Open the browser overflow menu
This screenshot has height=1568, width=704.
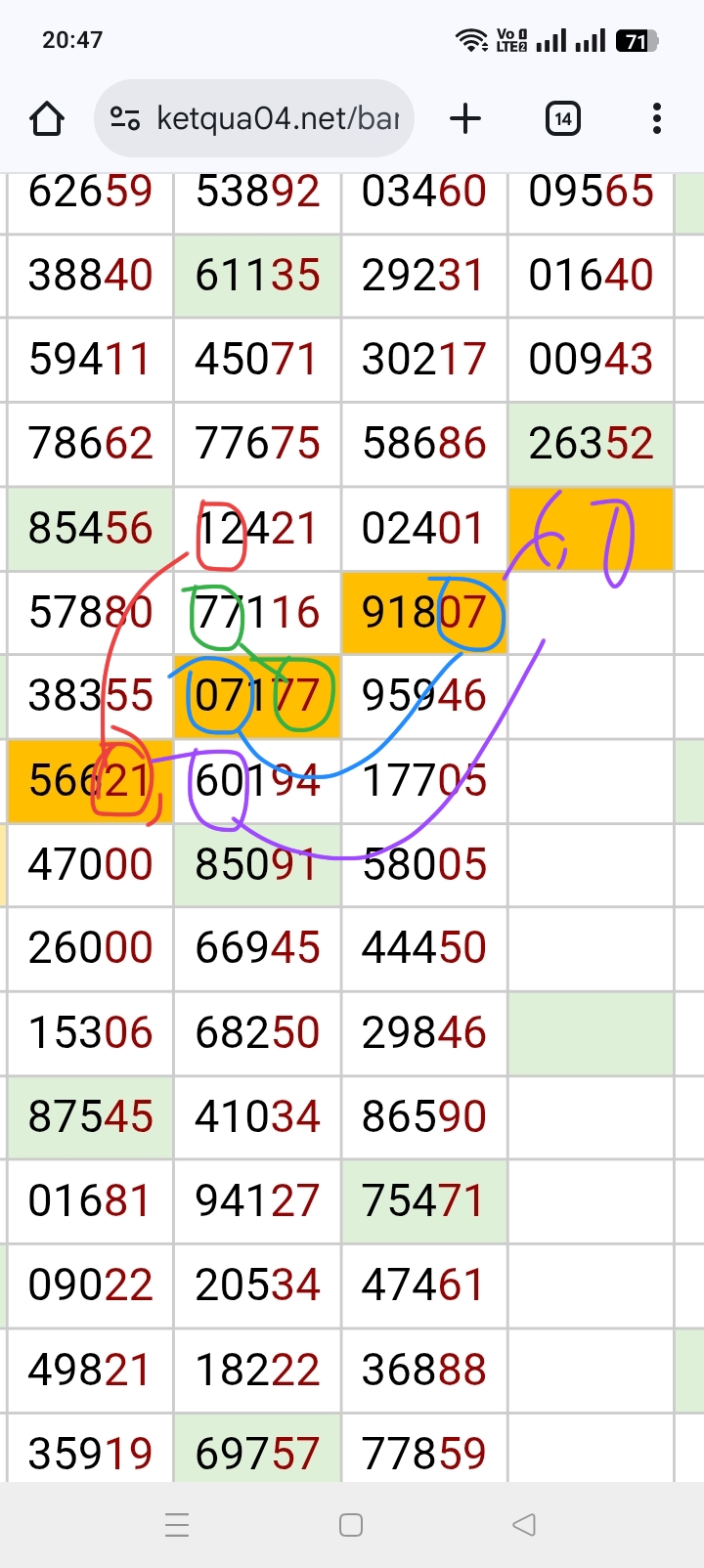click(x=656, y=119)
